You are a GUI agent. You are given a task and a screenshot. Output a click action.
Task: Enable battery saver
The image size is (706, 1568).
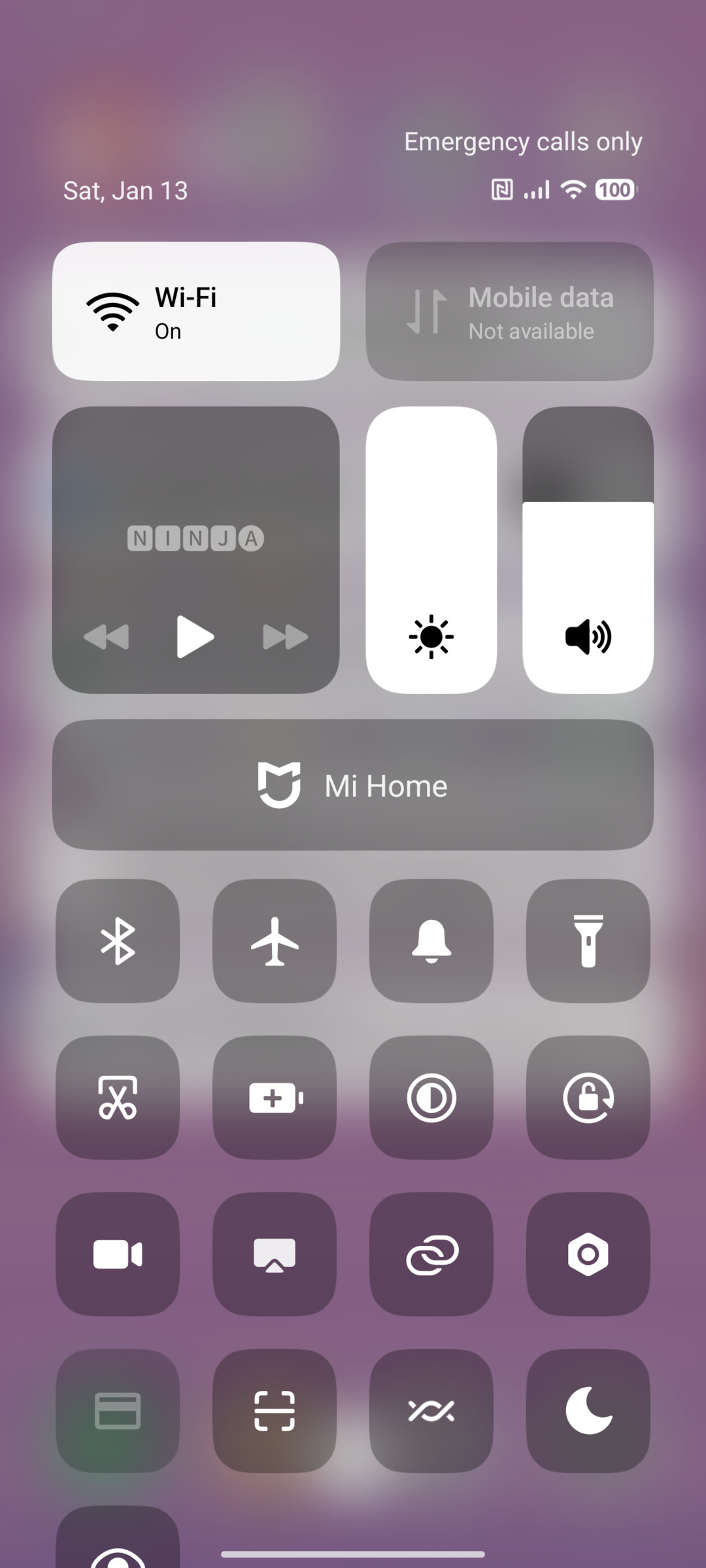[x=275, y=1098]
